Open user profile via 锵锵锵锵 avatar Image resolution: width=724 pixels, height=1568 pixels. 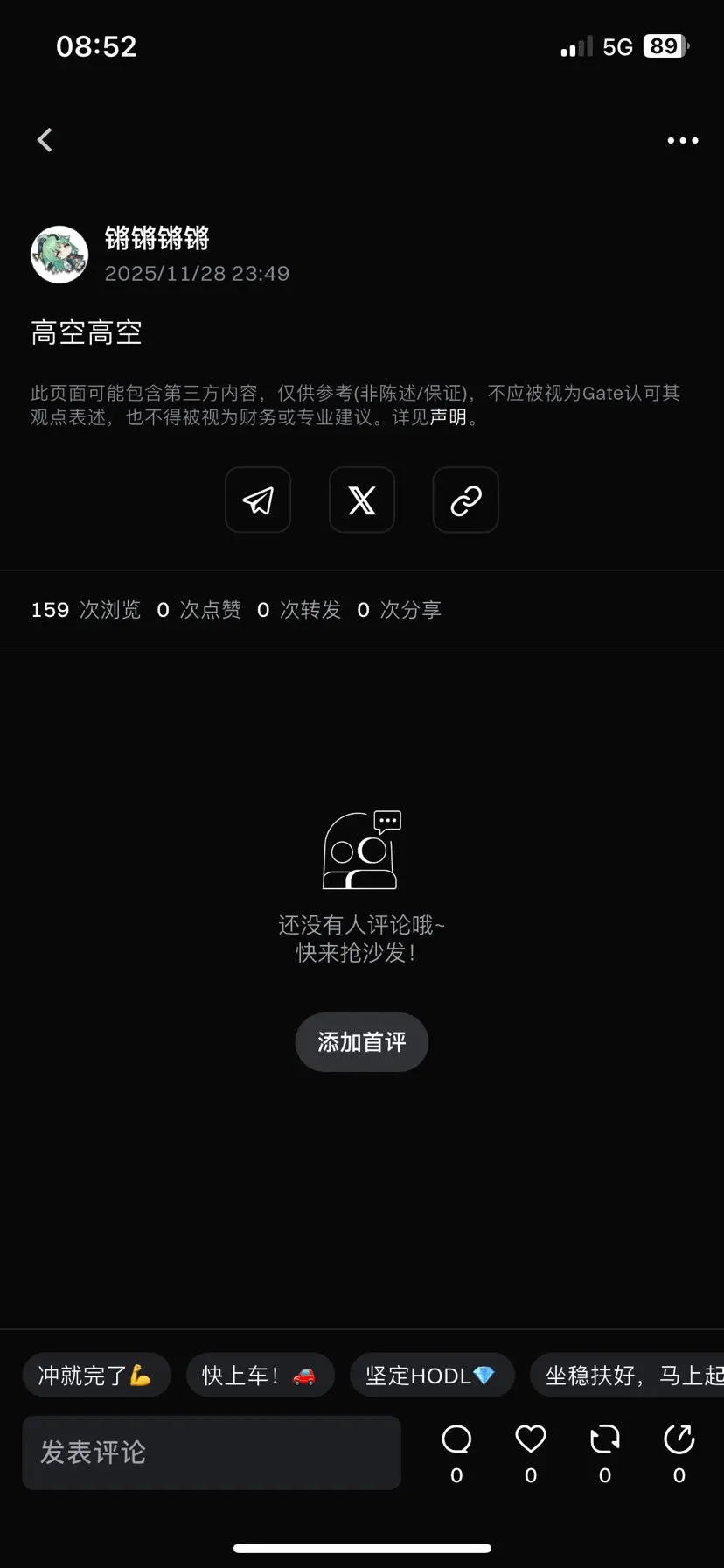click(x=59, y=255)
